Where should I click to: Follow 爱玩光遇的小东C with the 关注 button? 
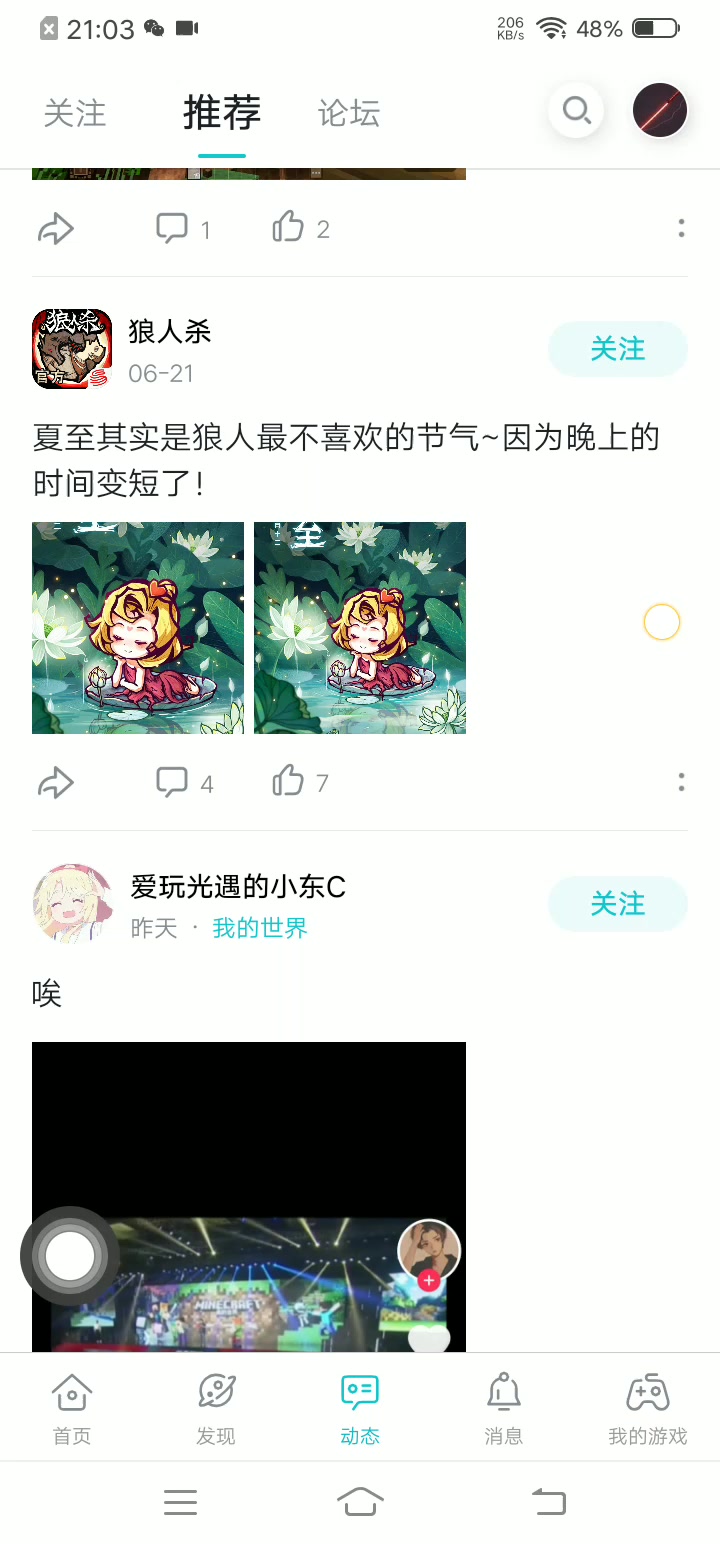click(x=617, y=904)
